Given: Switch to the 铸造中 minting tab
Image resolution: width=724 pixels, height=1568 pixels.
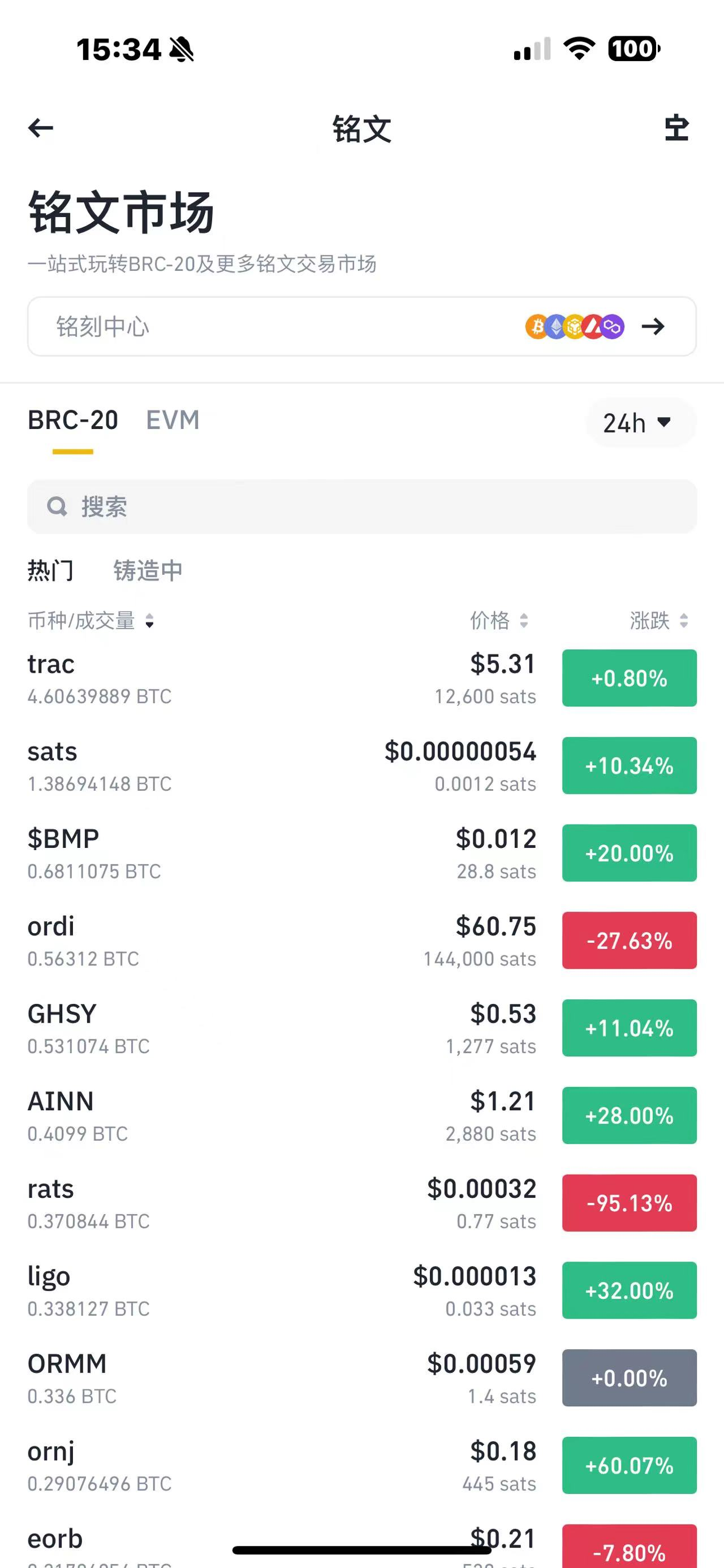Looking at the screenshot, I should [x=148, y=570].
